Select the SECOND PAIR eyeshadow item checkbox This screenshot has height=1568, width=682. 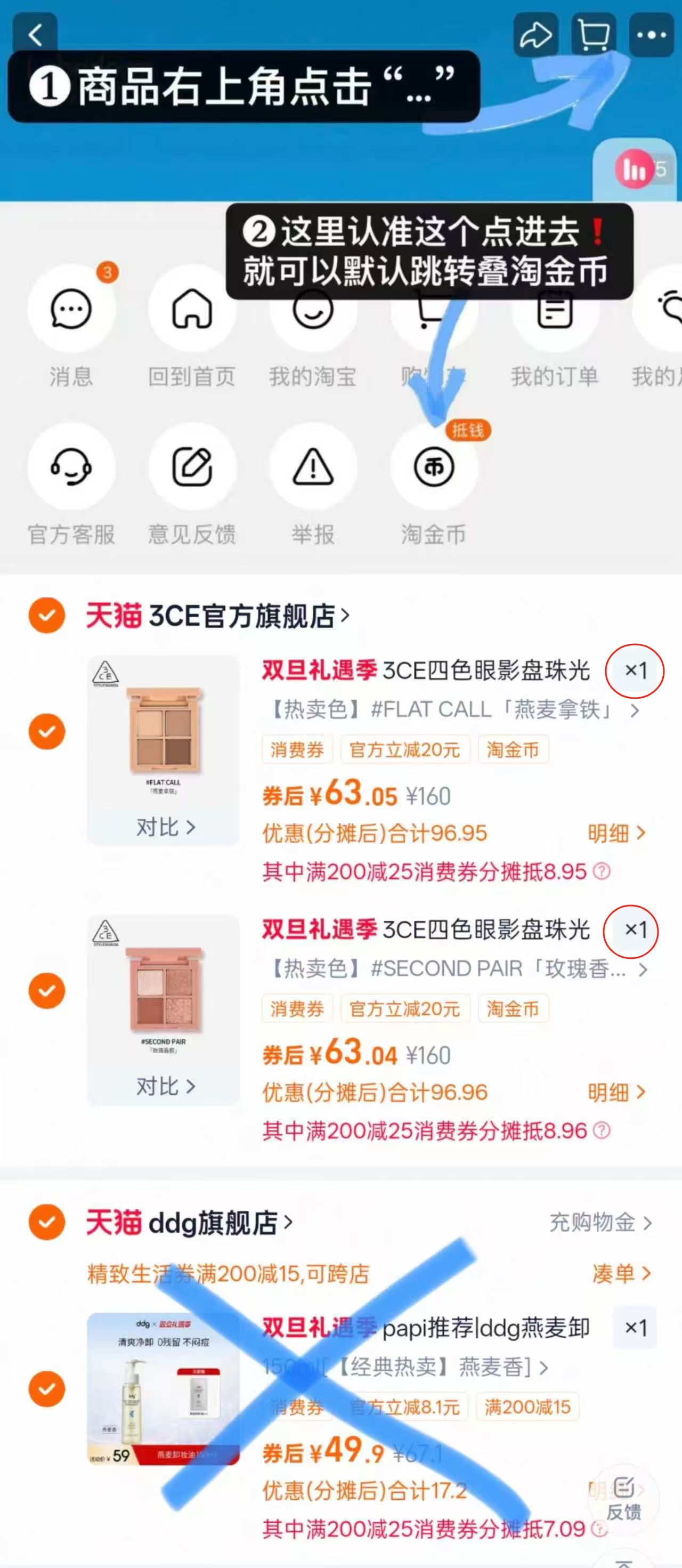click(47, 990)
